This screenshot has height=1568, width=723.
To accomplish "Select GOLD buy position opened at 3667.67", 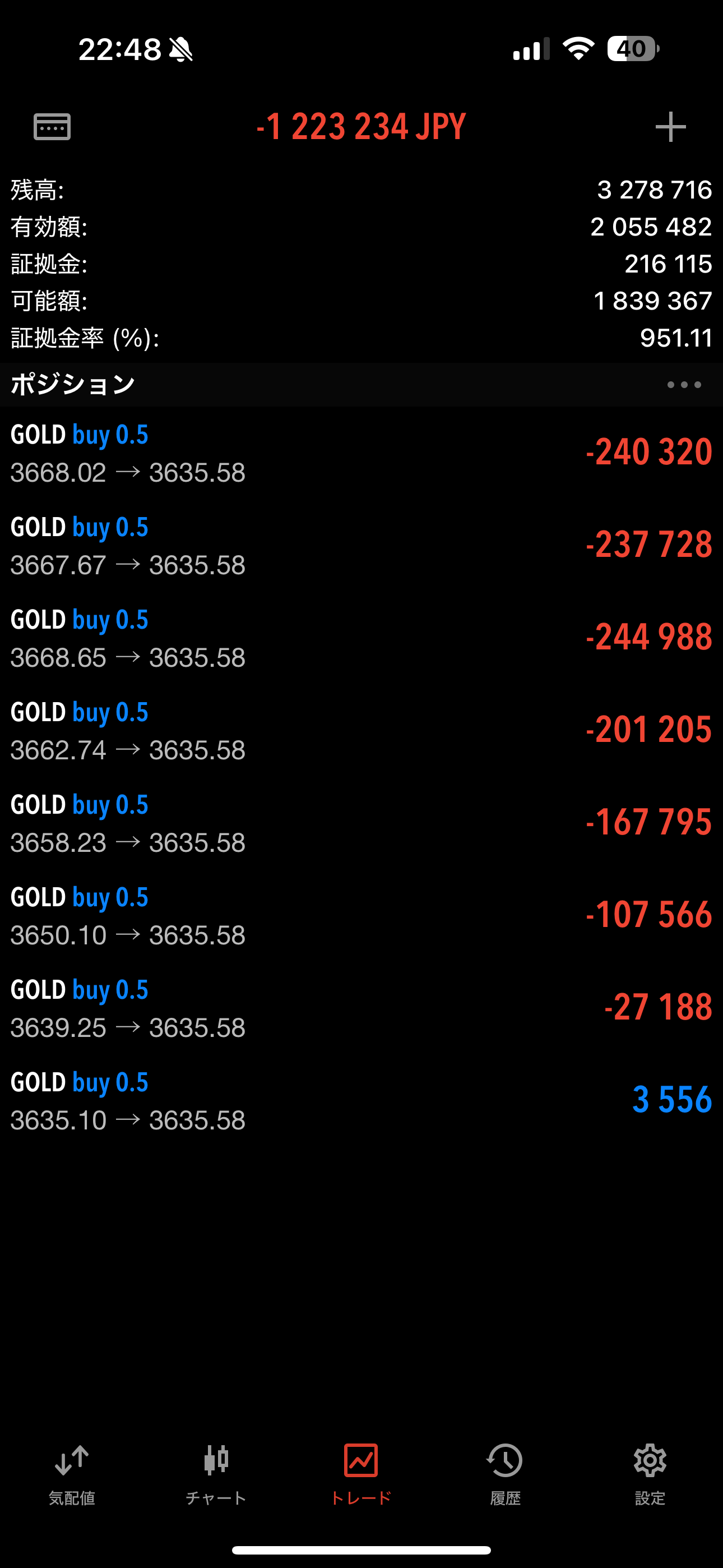I will (361, 546).
